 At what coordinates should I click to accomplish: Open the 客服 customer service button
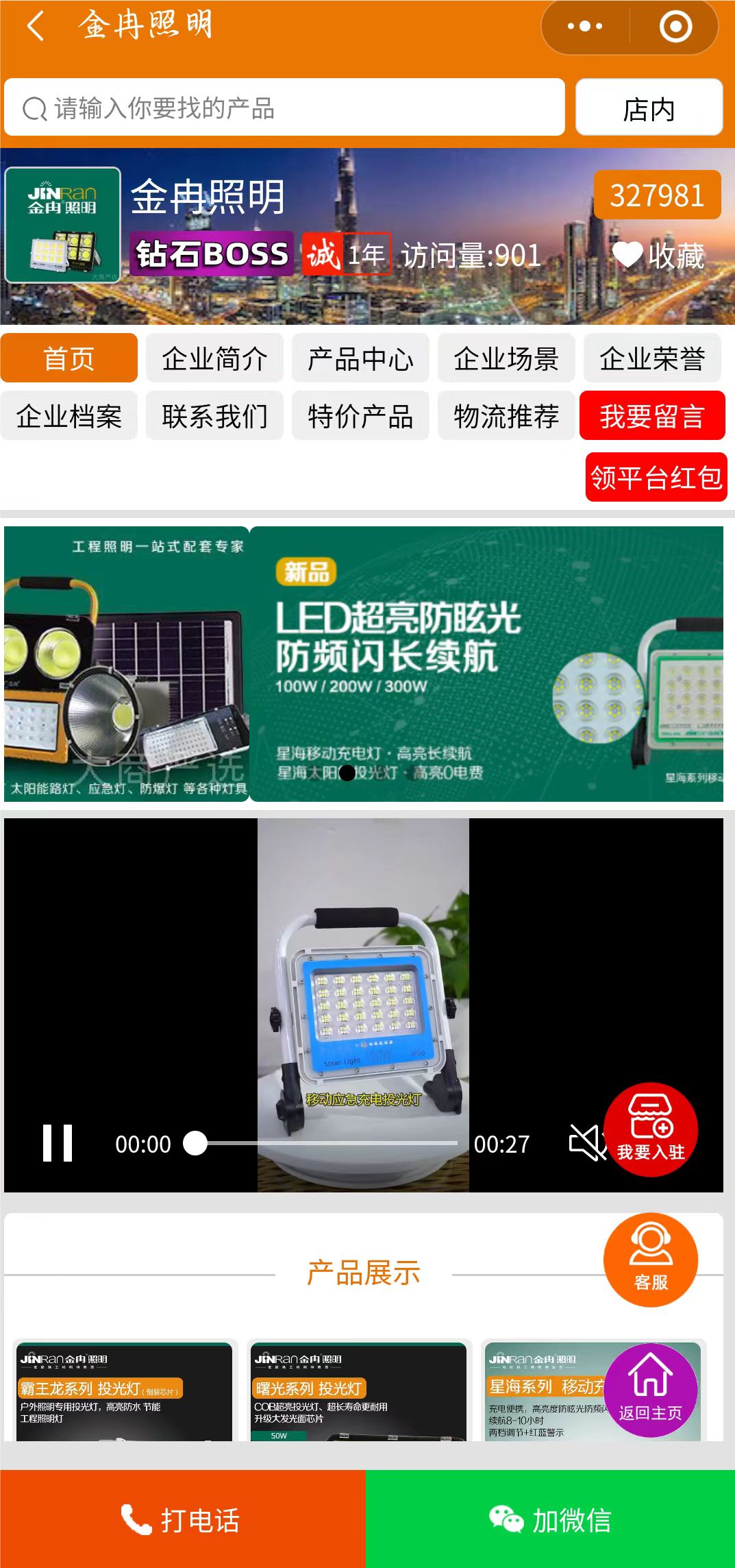(650, 1260)
